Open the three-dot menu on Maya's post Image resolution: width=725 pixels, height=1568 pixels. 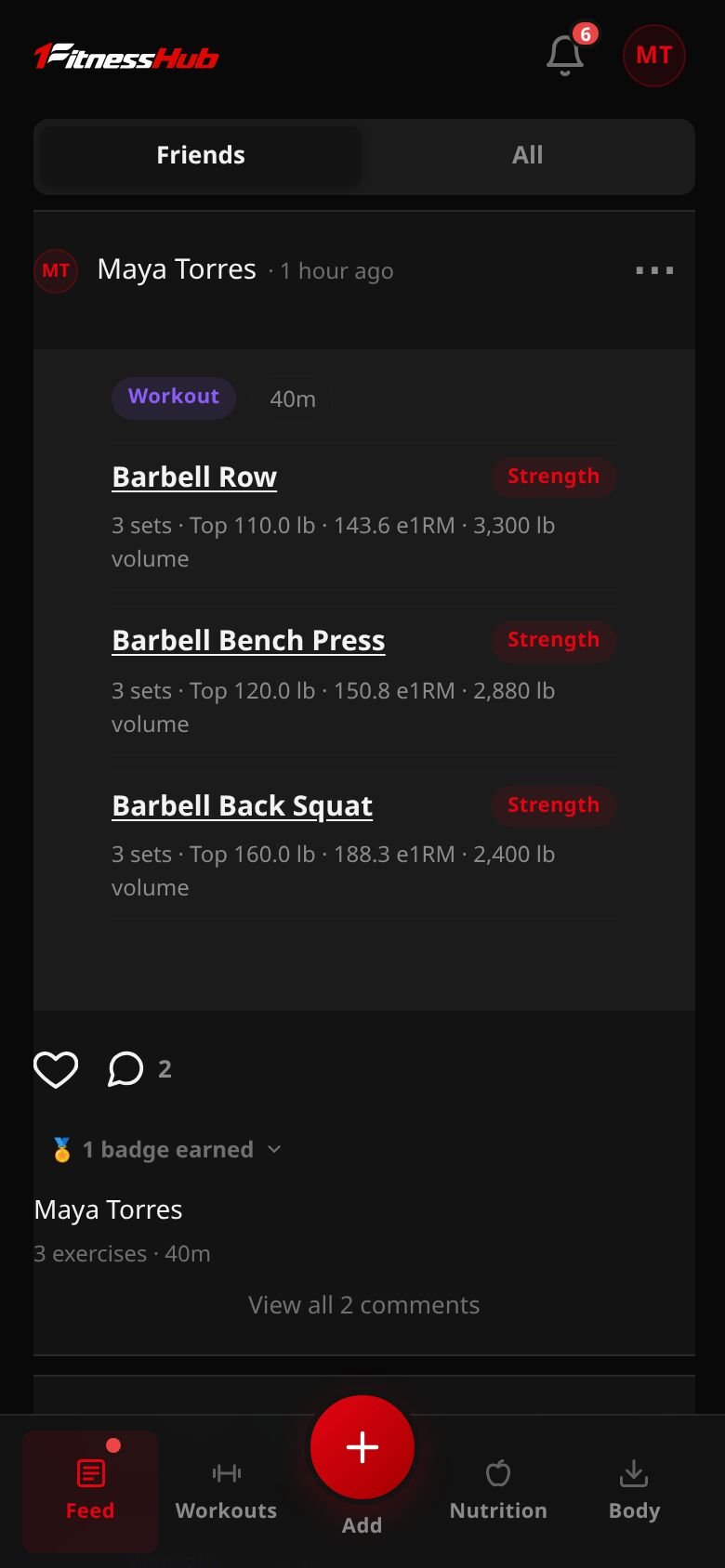654,270
